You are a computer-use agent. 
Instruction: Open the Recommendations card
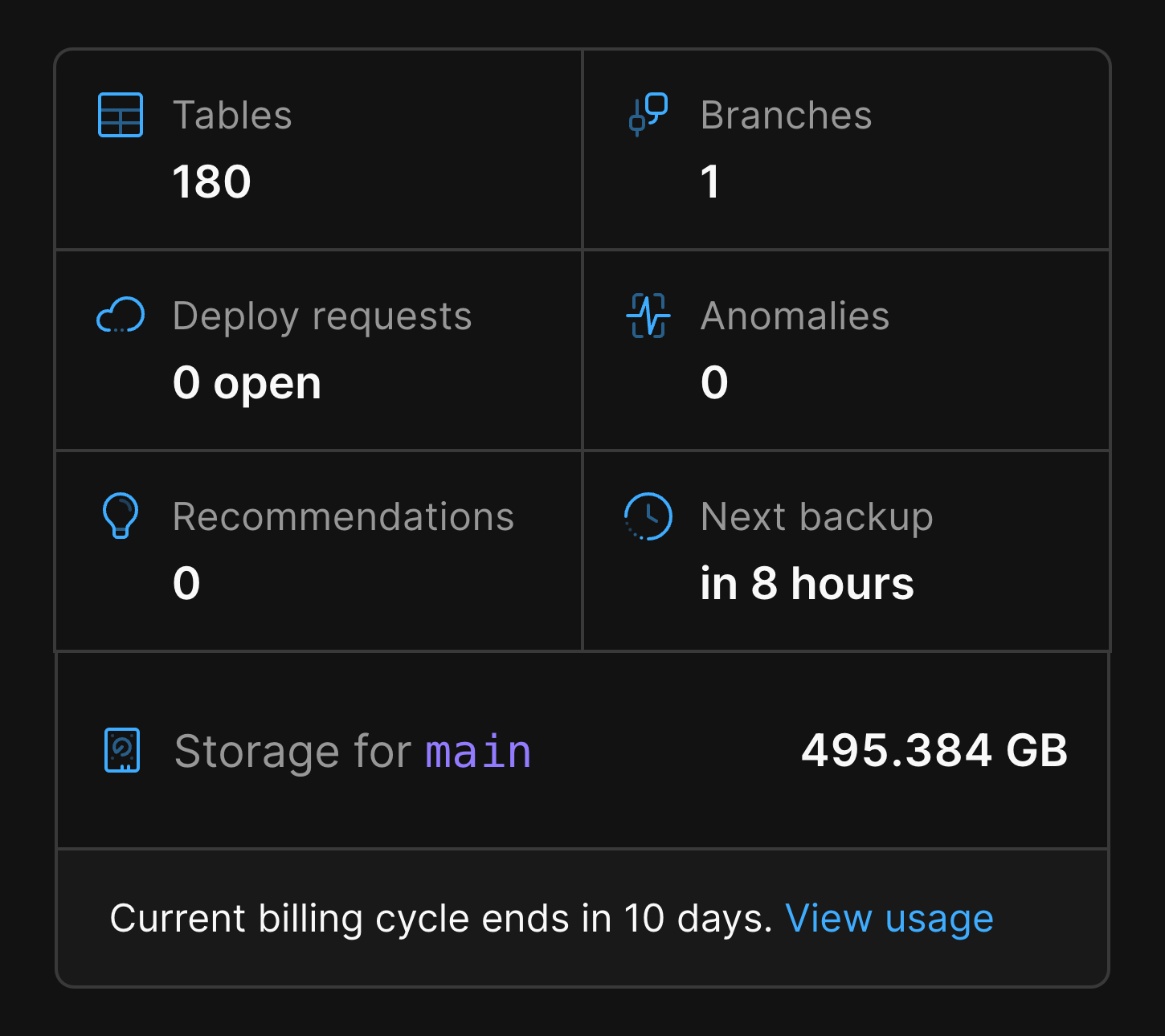[318, 551]
